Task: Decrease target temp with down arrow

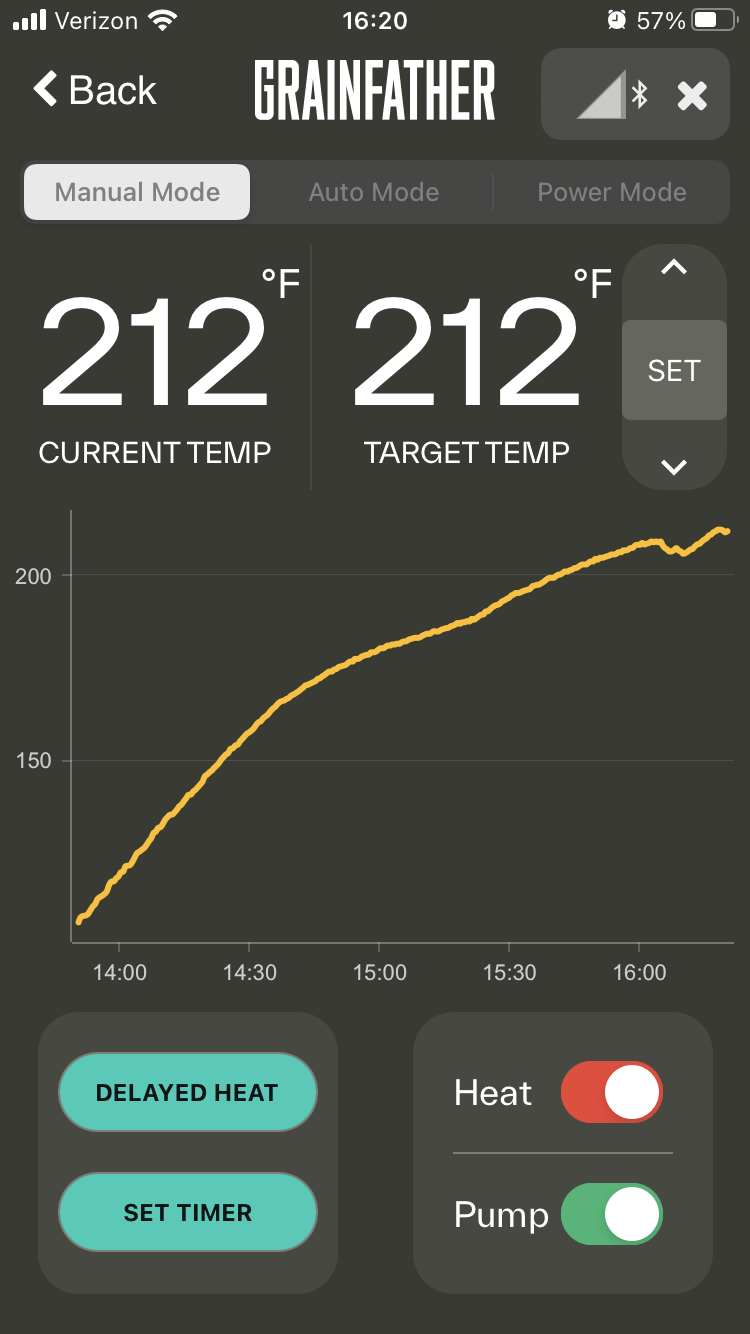Action: [x=674, y=466]
